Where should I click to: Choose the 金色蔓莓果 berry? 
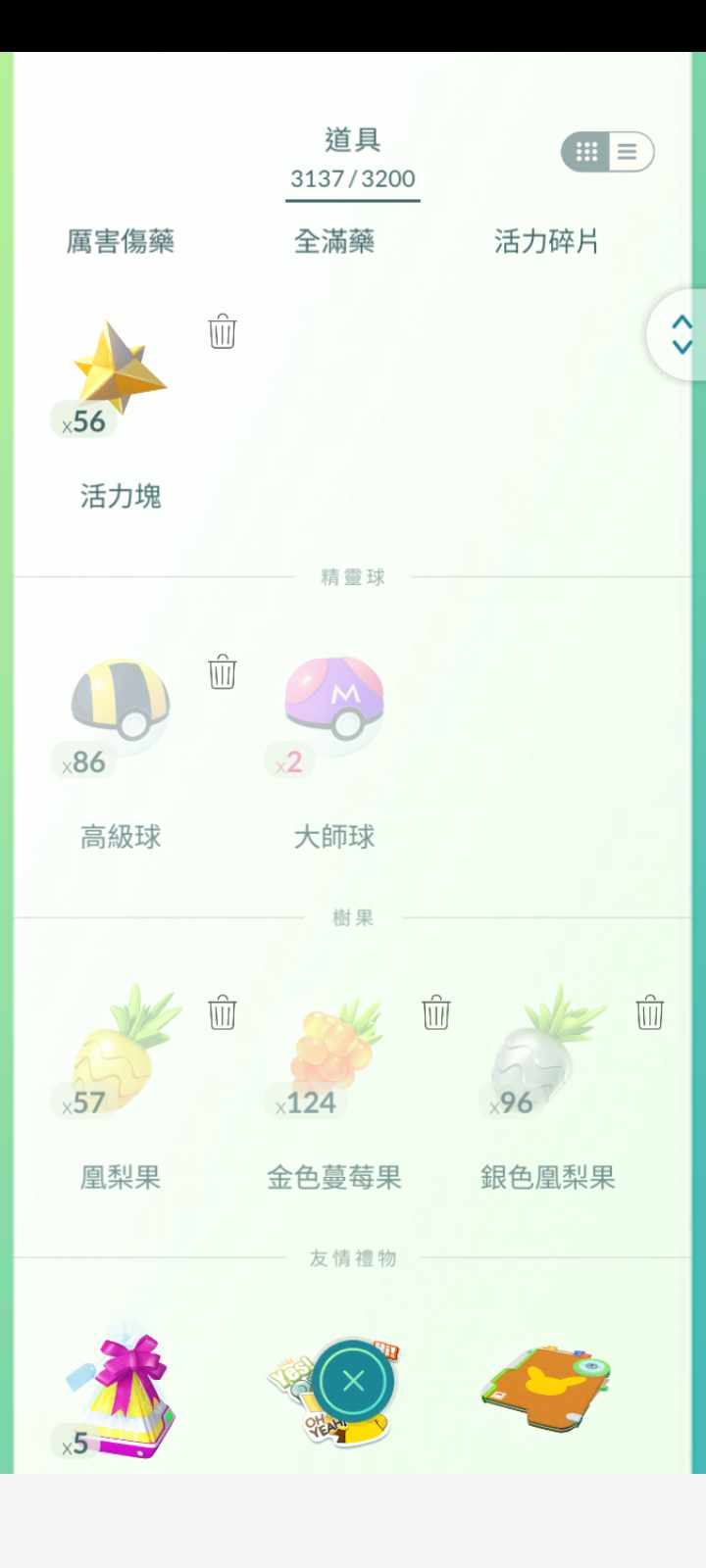point(334,1049)
